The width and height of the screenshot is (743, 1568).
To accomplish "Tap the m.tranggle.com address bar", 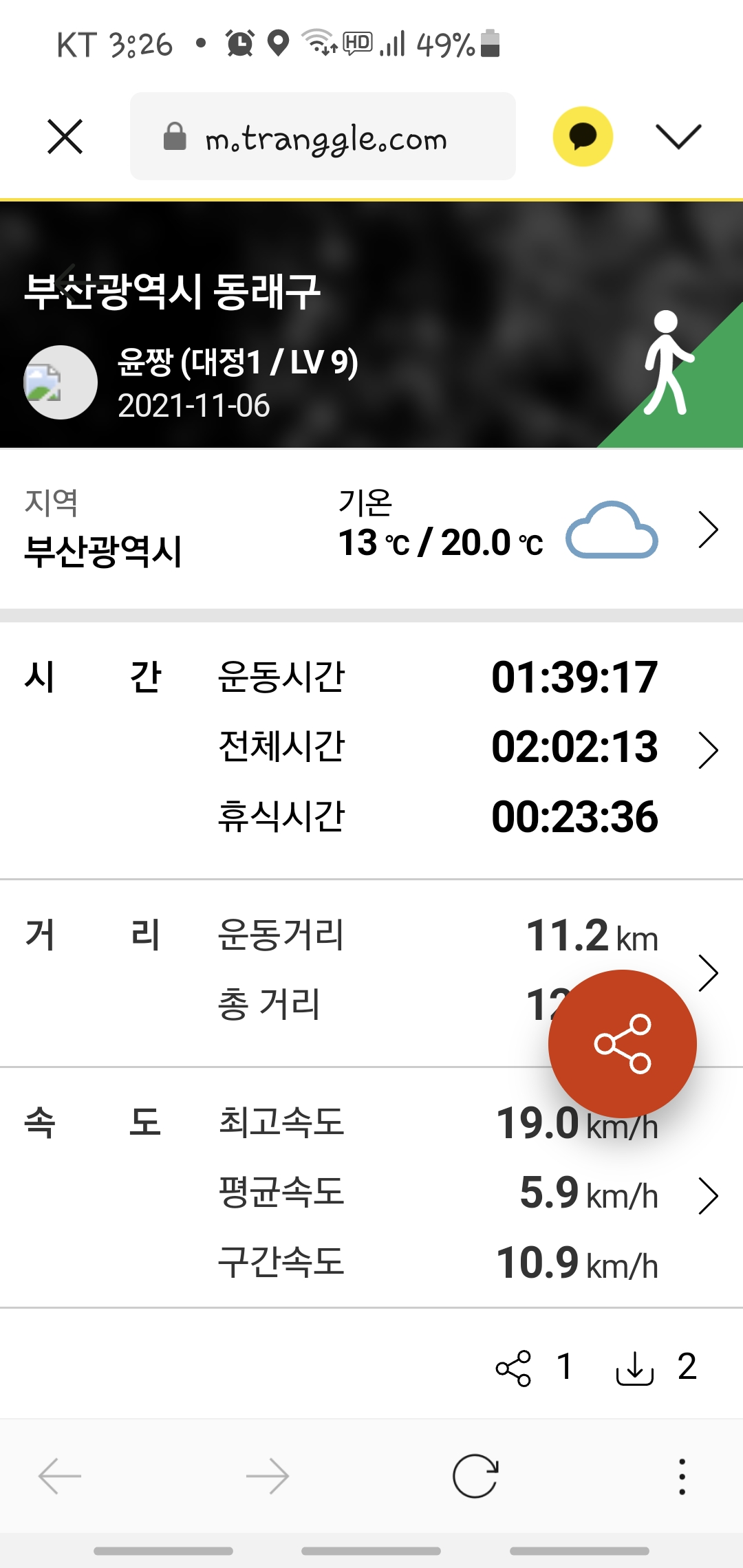I will coord(323,137).
